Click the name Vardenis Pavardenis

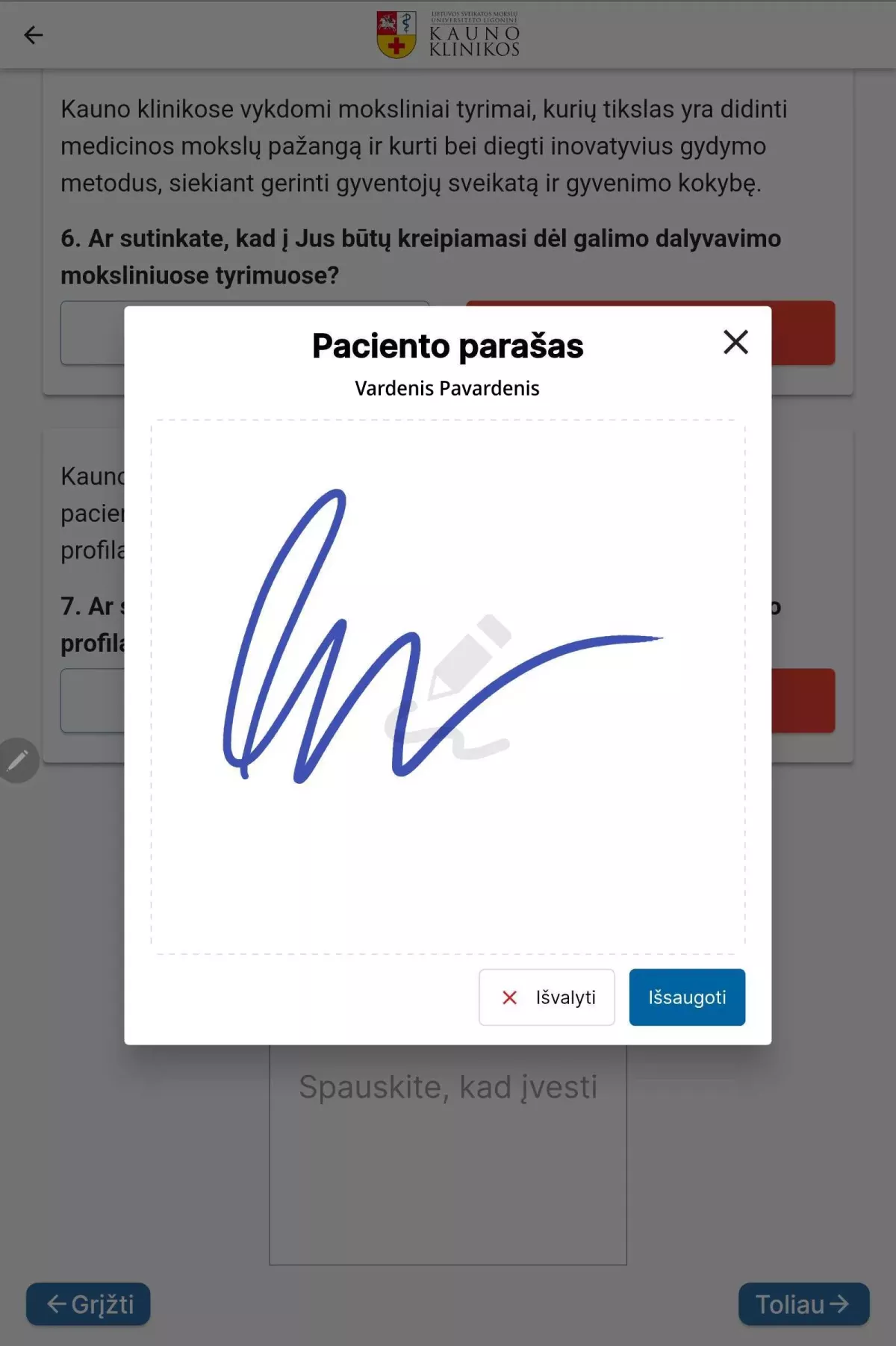coord(448,387)
